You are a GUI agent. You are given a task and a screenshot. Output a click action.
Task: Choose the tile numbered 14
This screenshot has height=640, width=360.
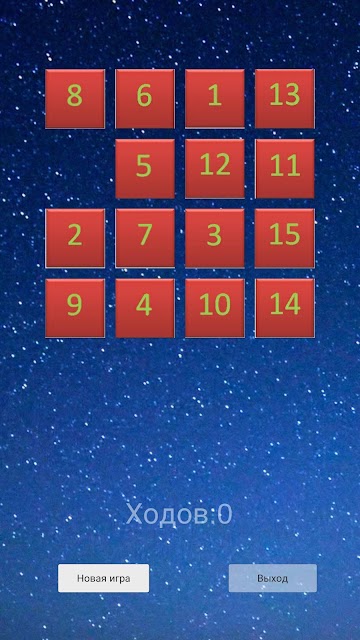pos(285,308)
